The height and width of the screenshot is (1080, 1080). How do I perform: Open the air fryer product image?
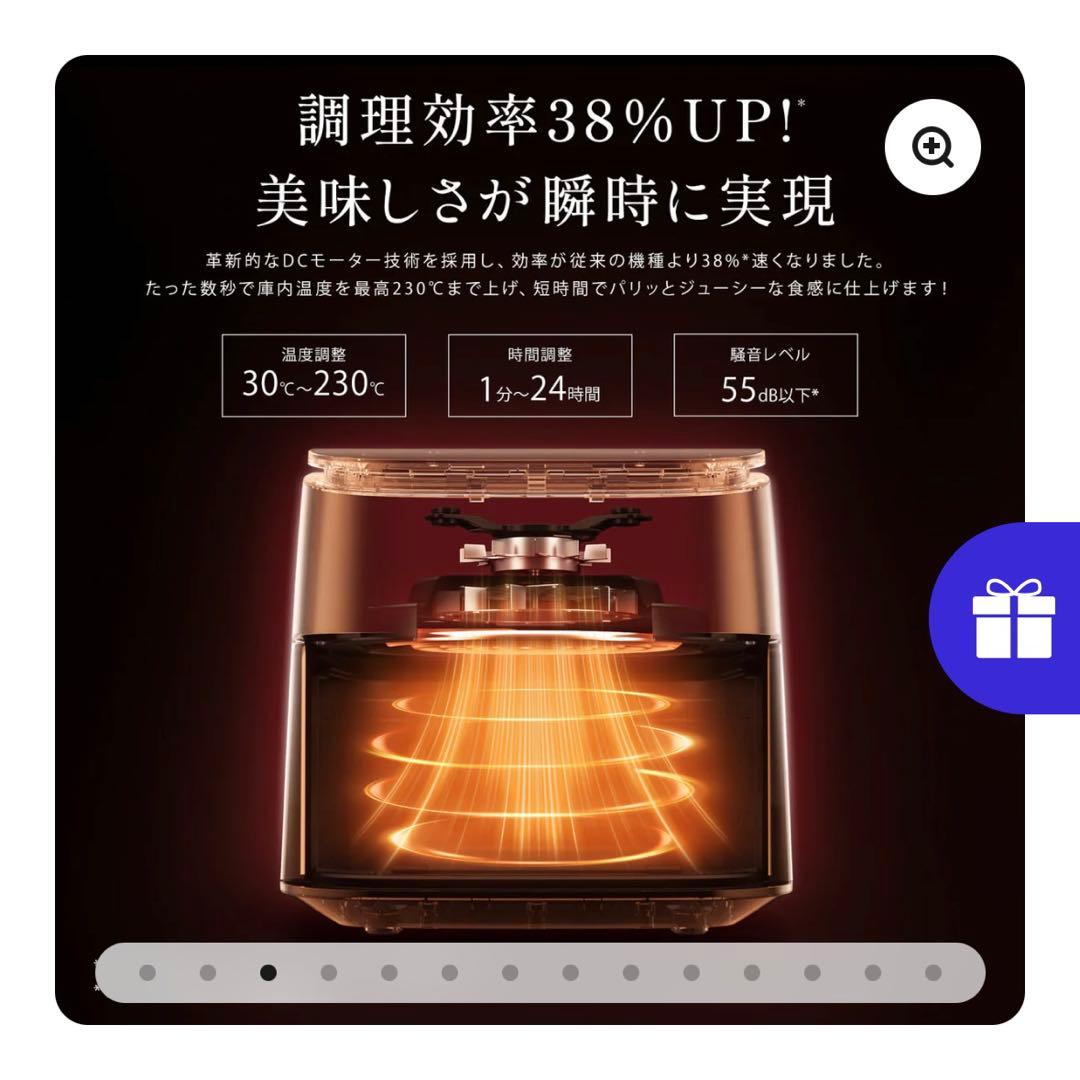click(x=538, y=690)
